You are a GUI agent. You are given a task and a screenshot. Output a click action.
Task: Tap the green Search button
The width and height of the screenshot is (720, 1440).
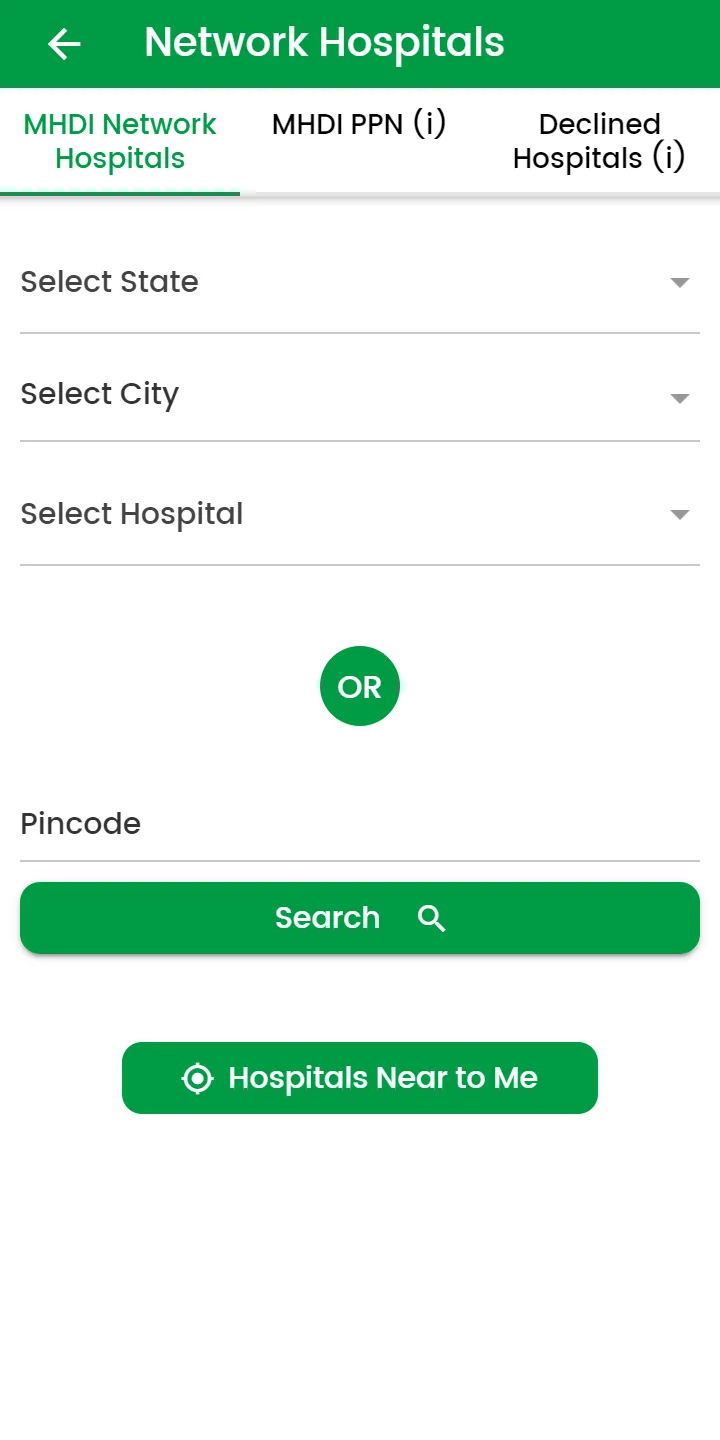359,918
